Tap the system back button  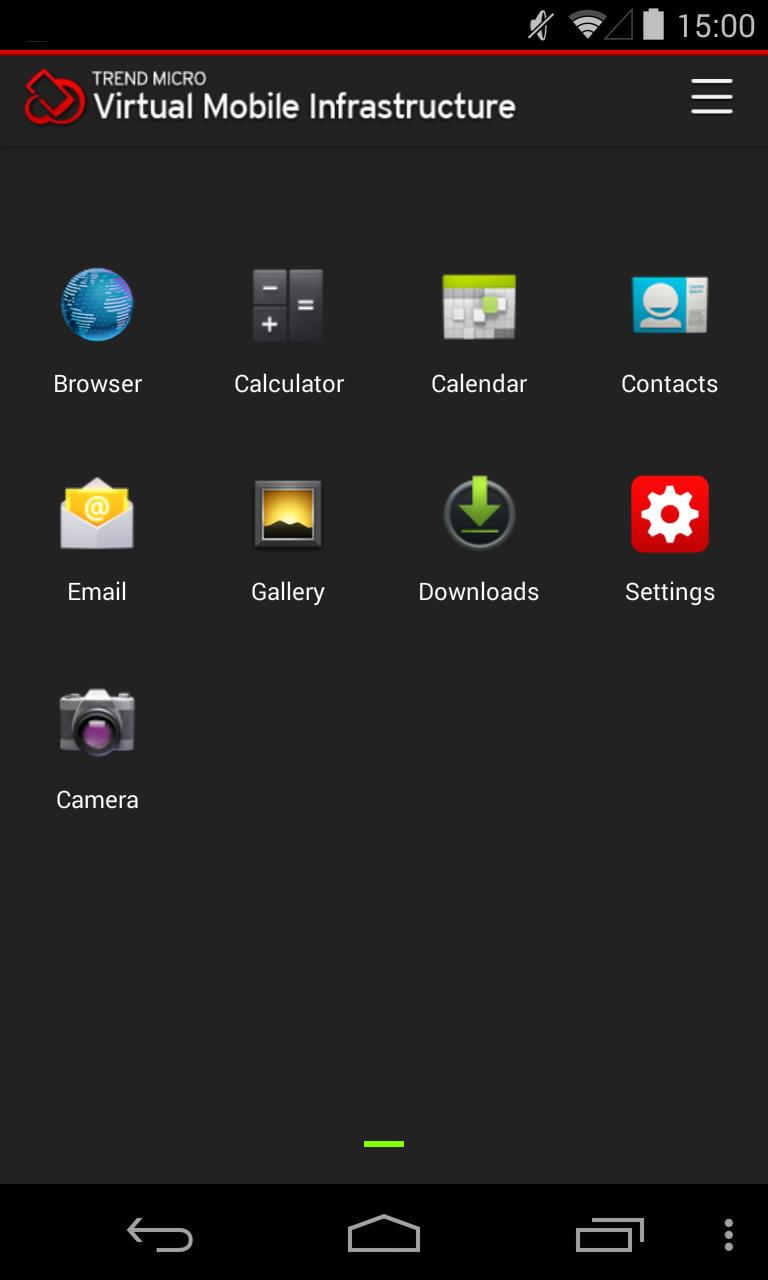tap(160, 1235)
